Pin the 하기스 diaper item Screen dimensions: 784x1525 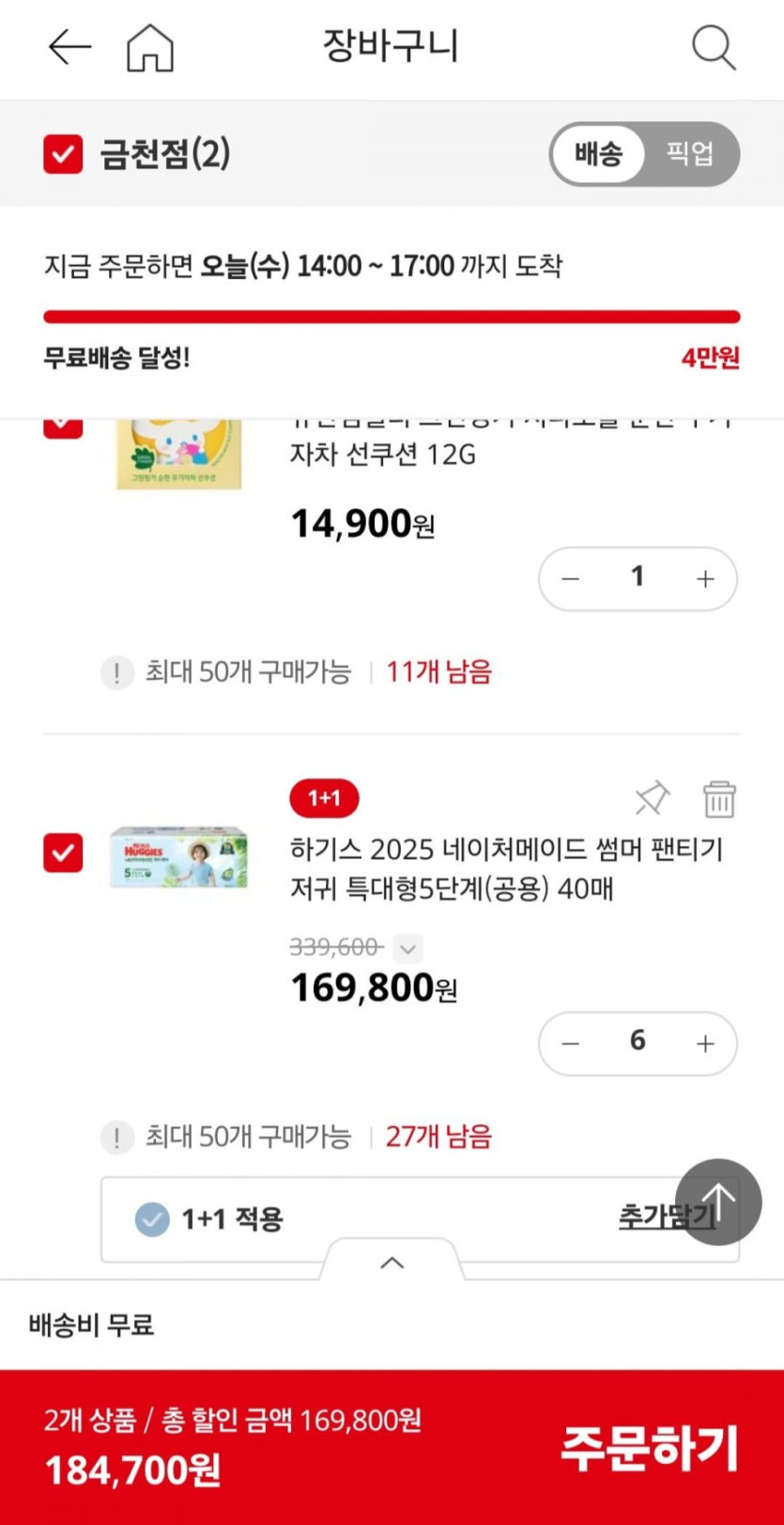coord(652,799)
